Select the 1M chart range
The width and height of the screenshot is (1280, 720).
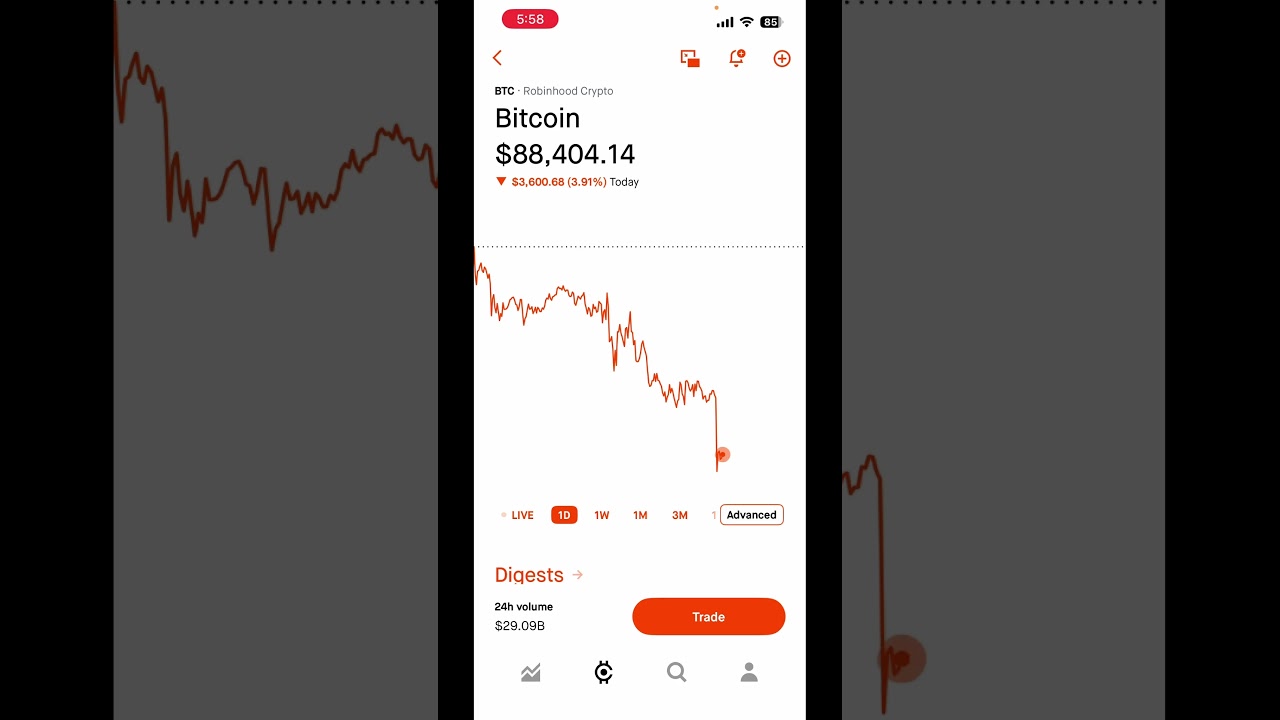(x=640, y=515)
